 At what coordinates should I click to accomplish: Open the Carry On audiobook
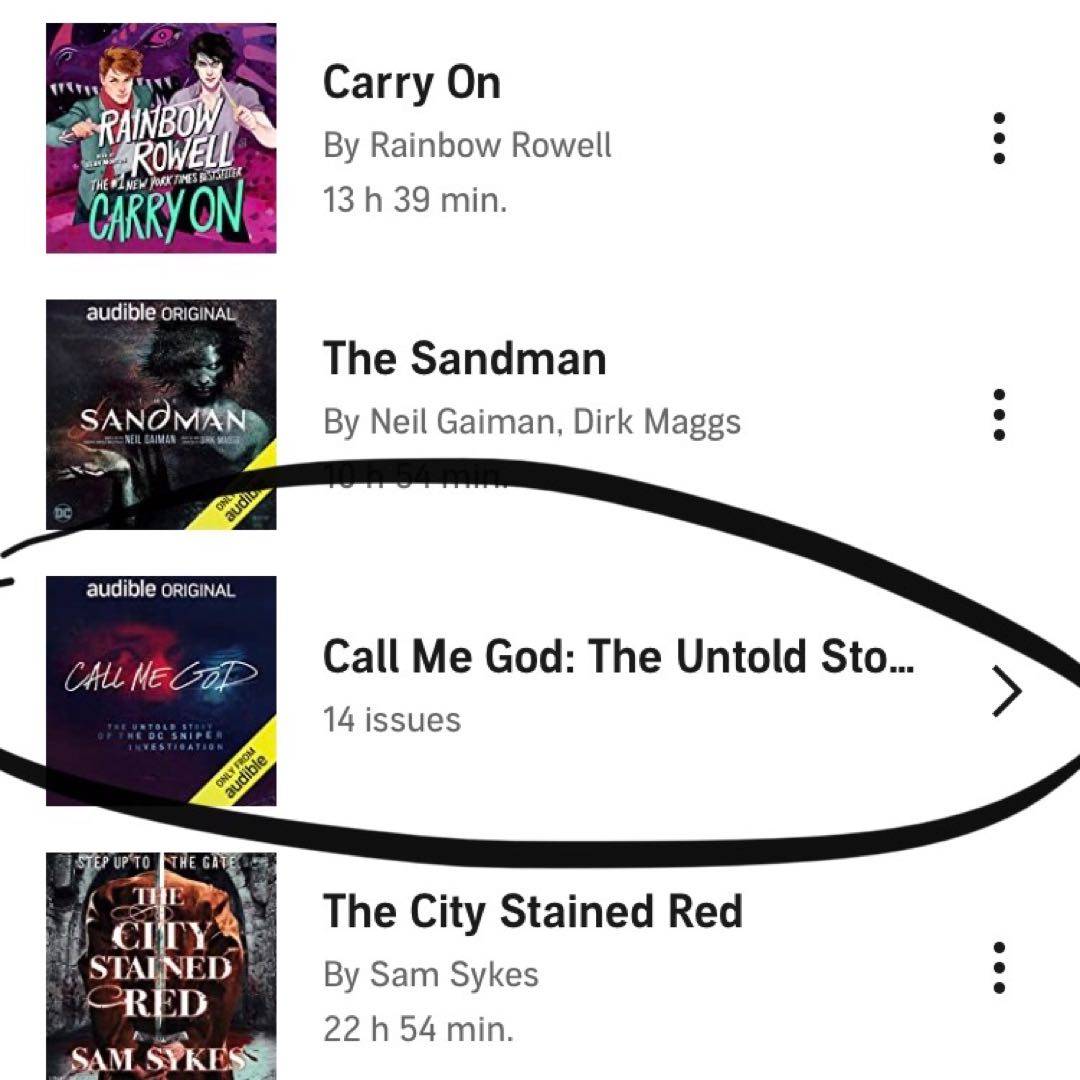(411, 83)
